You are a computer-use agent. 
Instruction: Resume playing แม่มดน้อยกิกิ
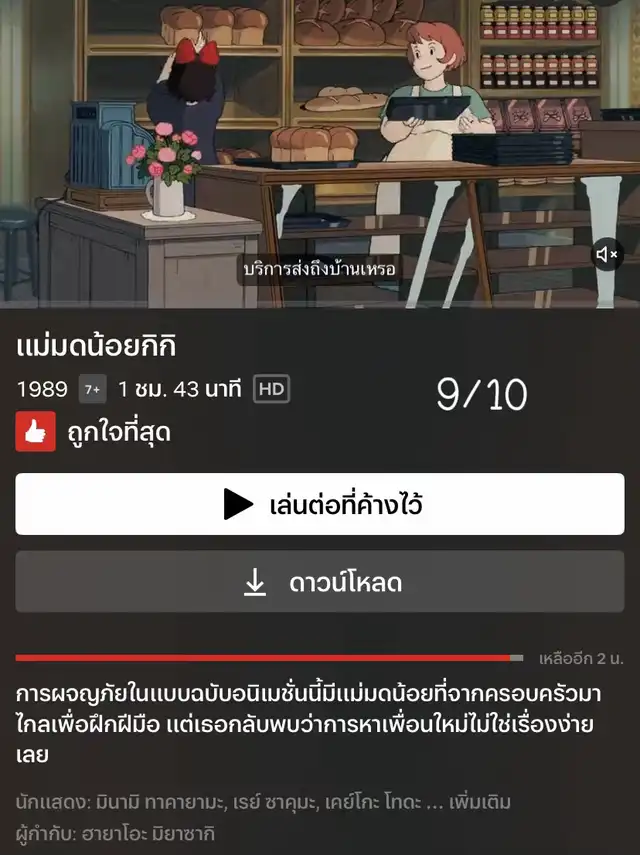(x=320, y=504)
